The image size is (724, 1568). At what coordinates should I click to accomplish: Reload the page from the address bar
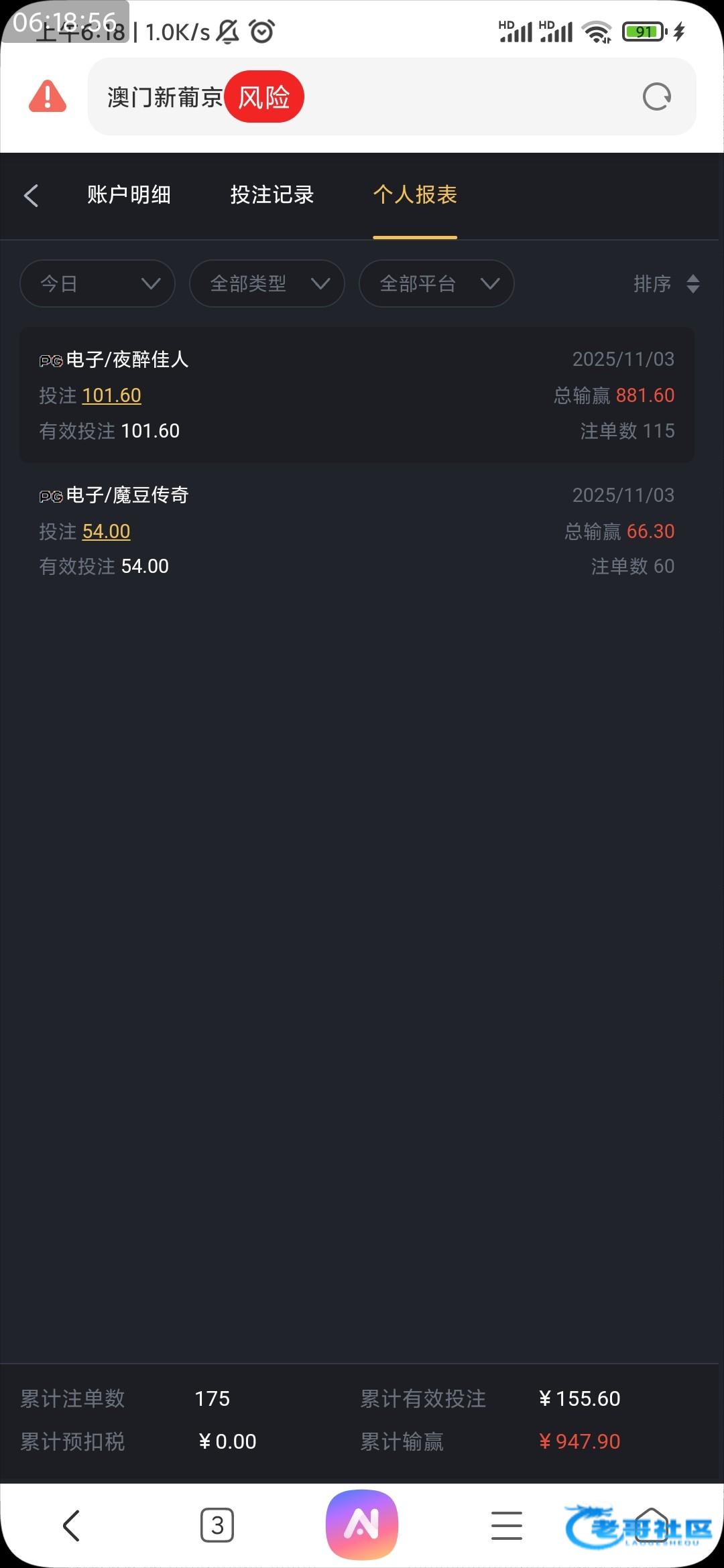click(x=656, y=97)
